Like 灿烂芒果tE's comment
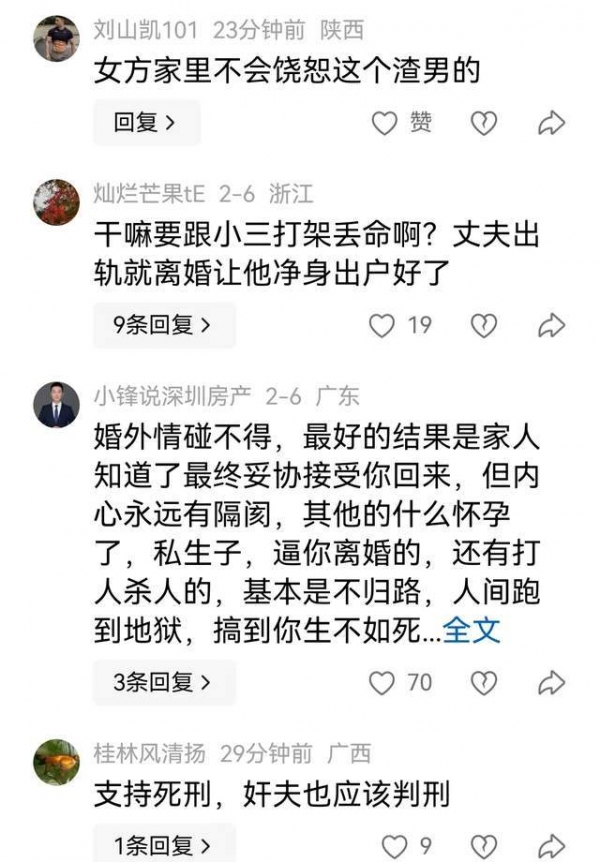 [383, 325]
